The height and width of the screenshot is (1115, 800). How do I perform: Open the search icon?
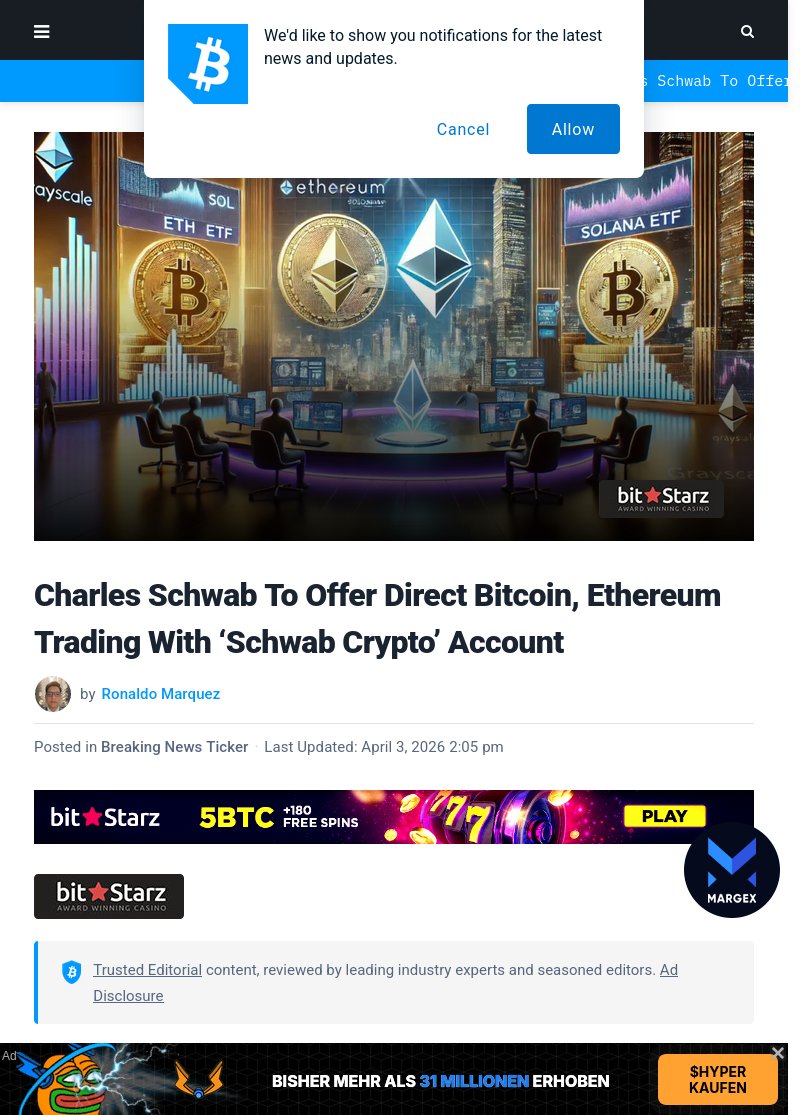747,32
